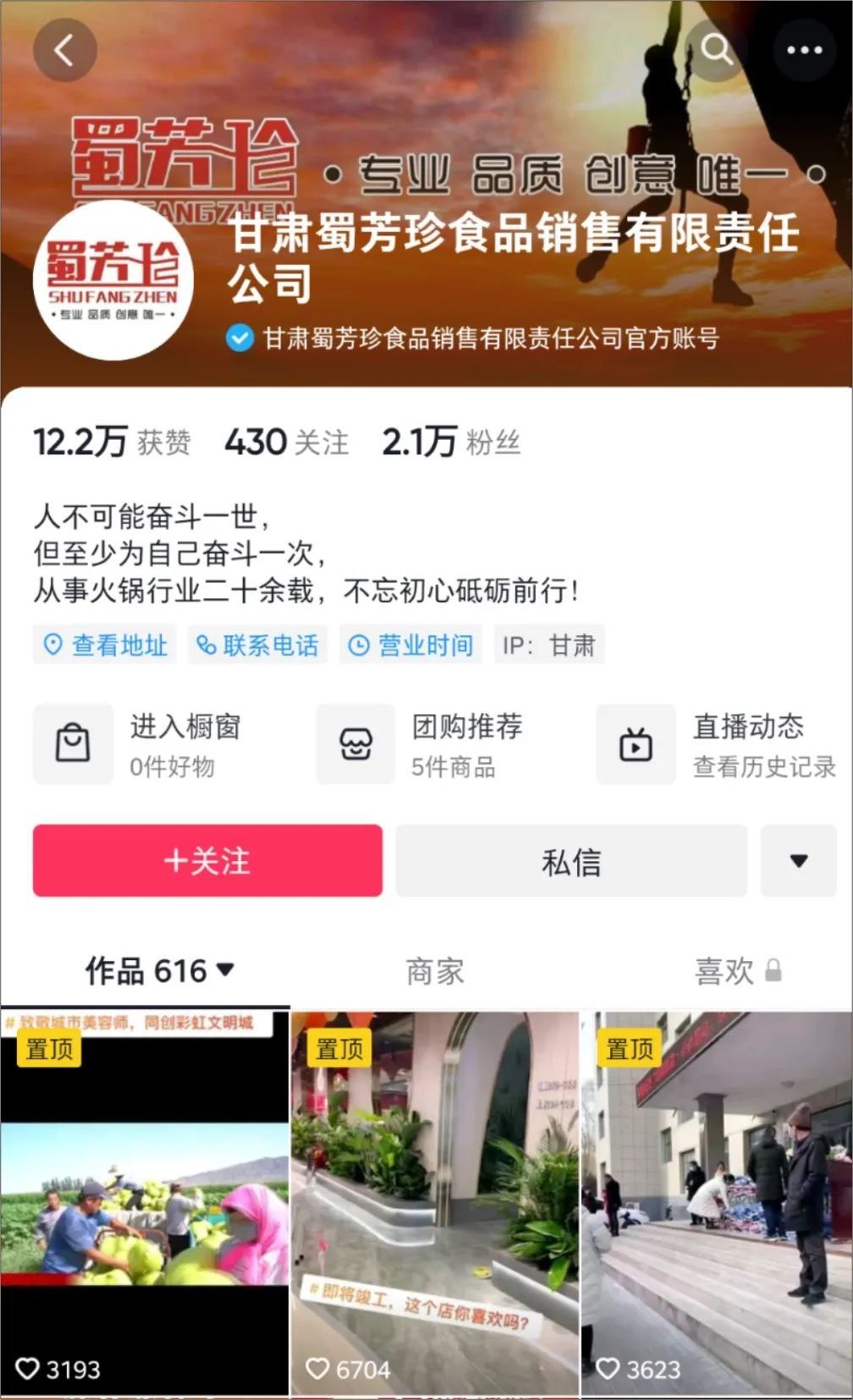
Task: Open 团购推荐 group-buy deals
Action: (421, 744)
